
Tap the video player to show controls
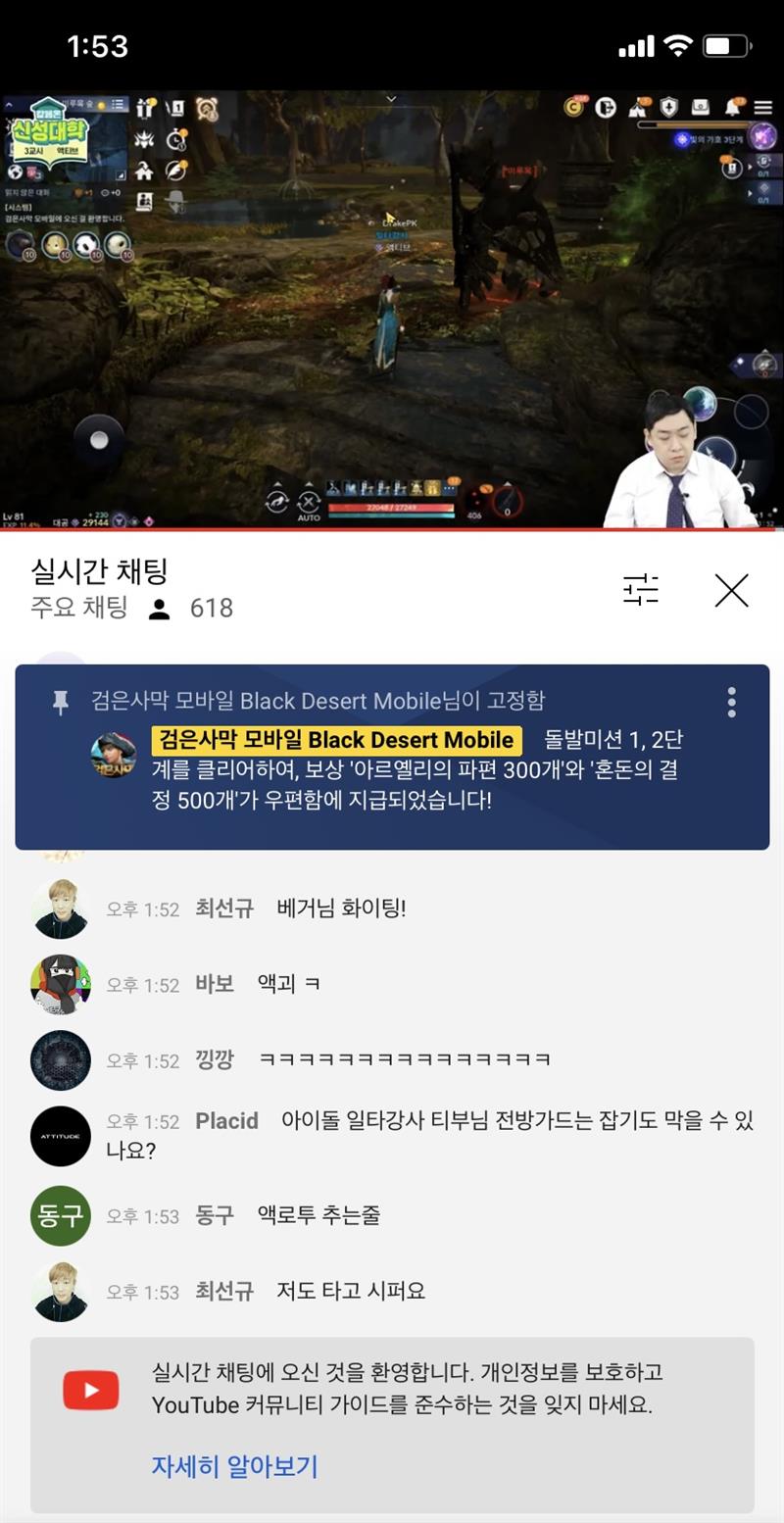(392, 309)
